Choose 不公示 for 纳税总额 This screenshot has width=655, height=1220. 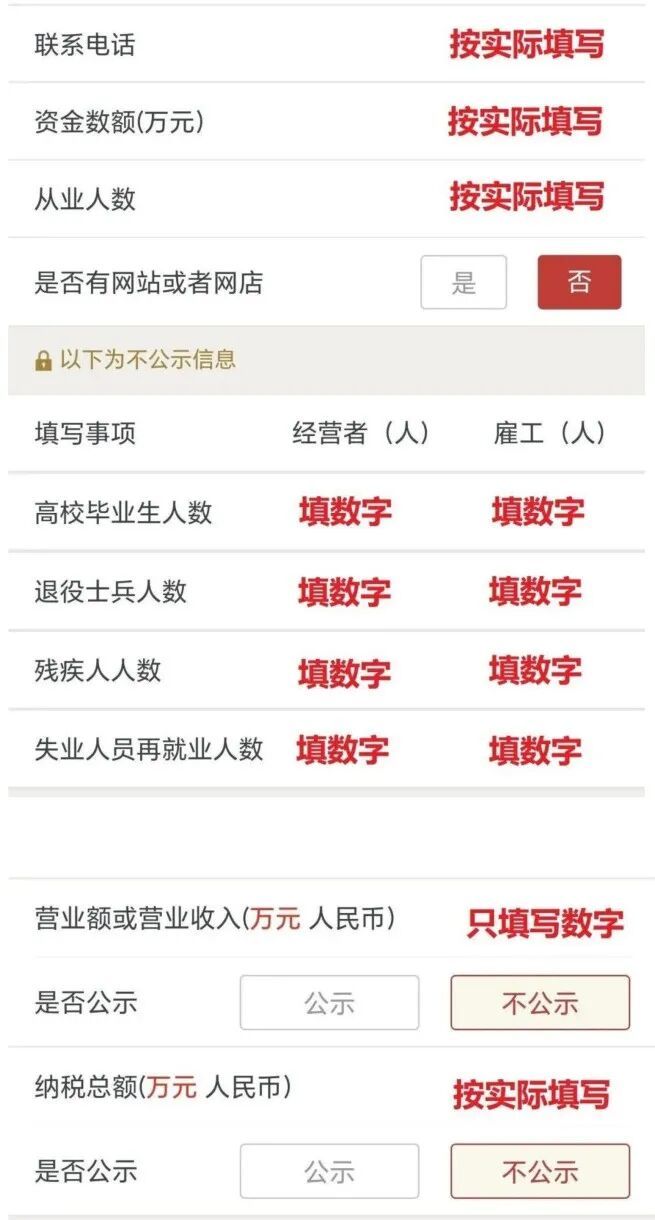click(540, 1171)
